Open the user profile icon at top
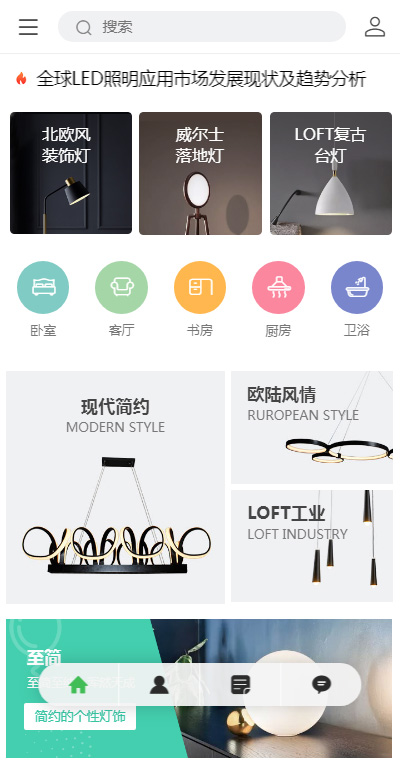Viewport: 400px width, 760px height. click(375, 27)
